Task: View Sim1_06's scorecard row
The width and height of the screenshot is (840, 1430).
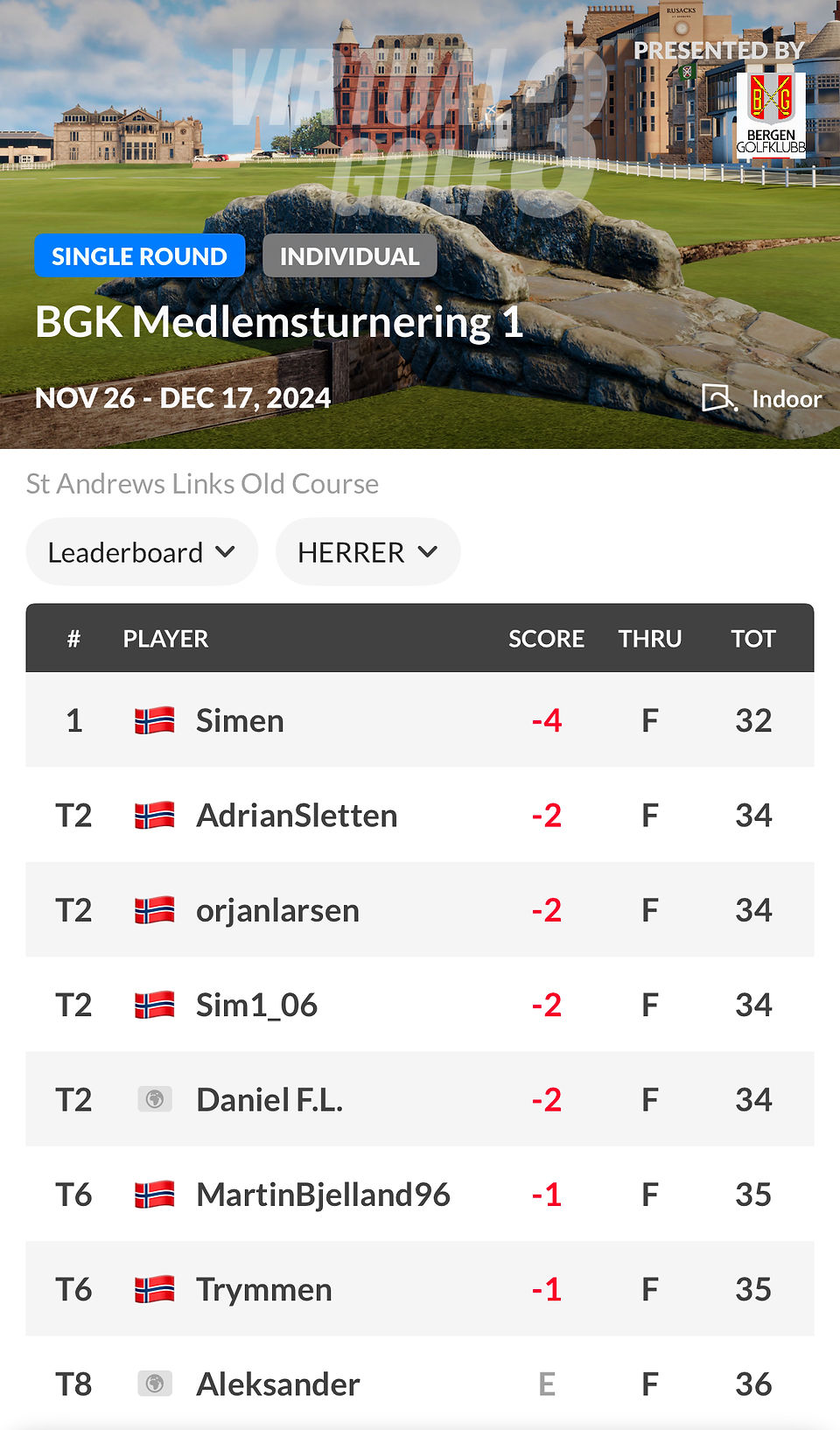Action: click(420, 1005)
